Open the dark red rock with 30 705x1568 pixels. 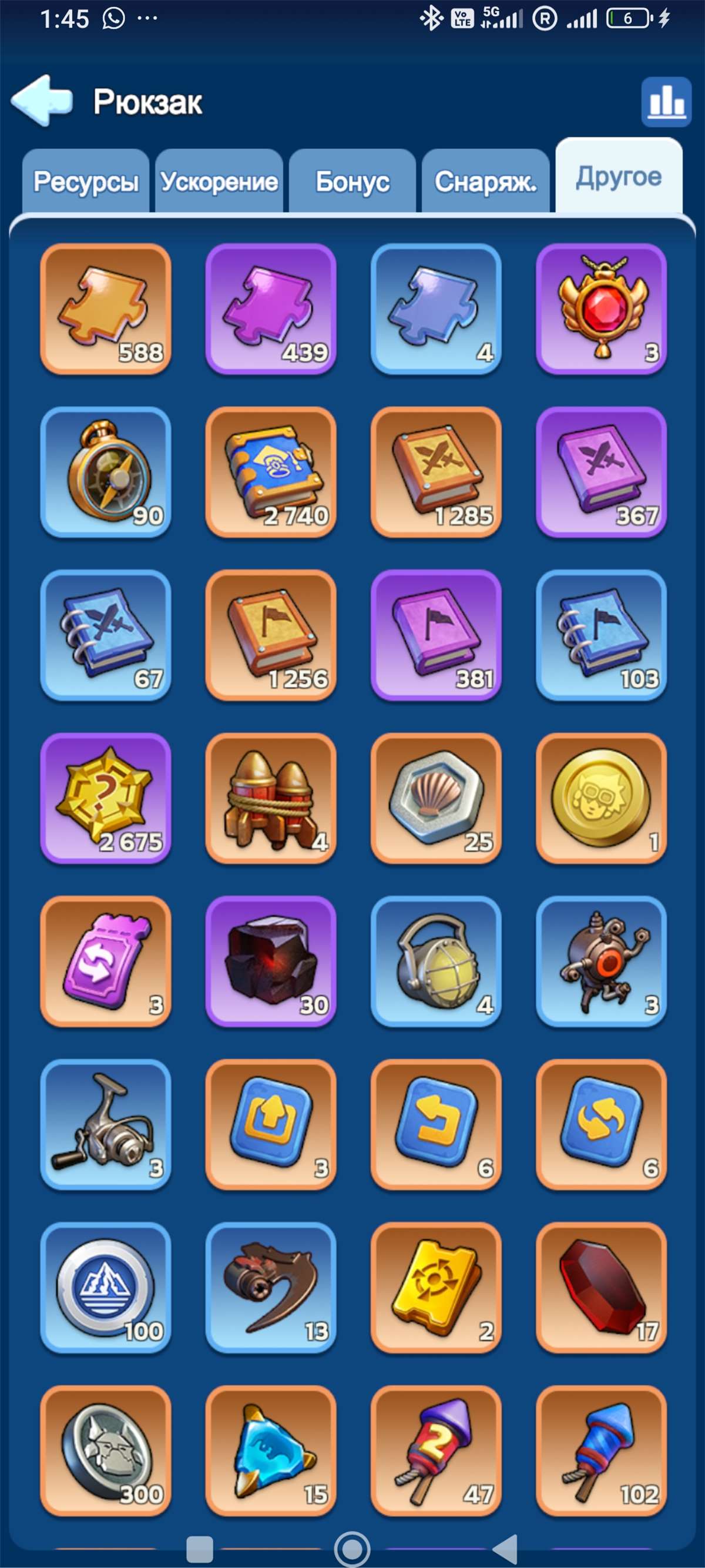[x=271, y=961]
